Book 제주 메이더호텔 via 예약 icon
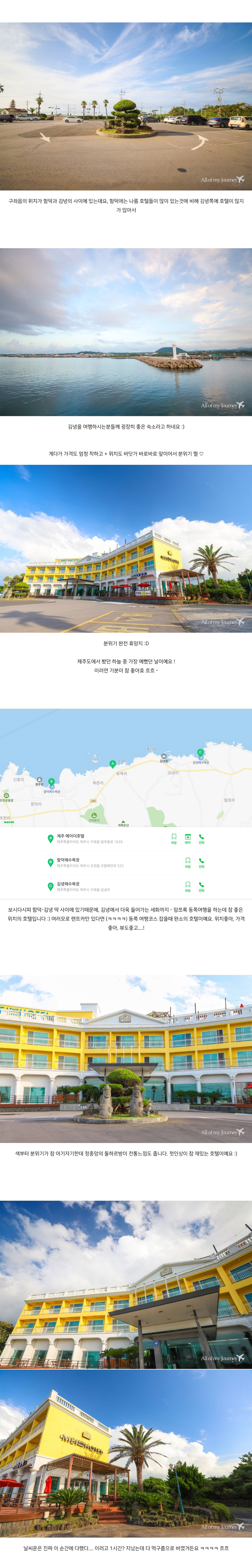252x1568 pixels. (187, 838)
